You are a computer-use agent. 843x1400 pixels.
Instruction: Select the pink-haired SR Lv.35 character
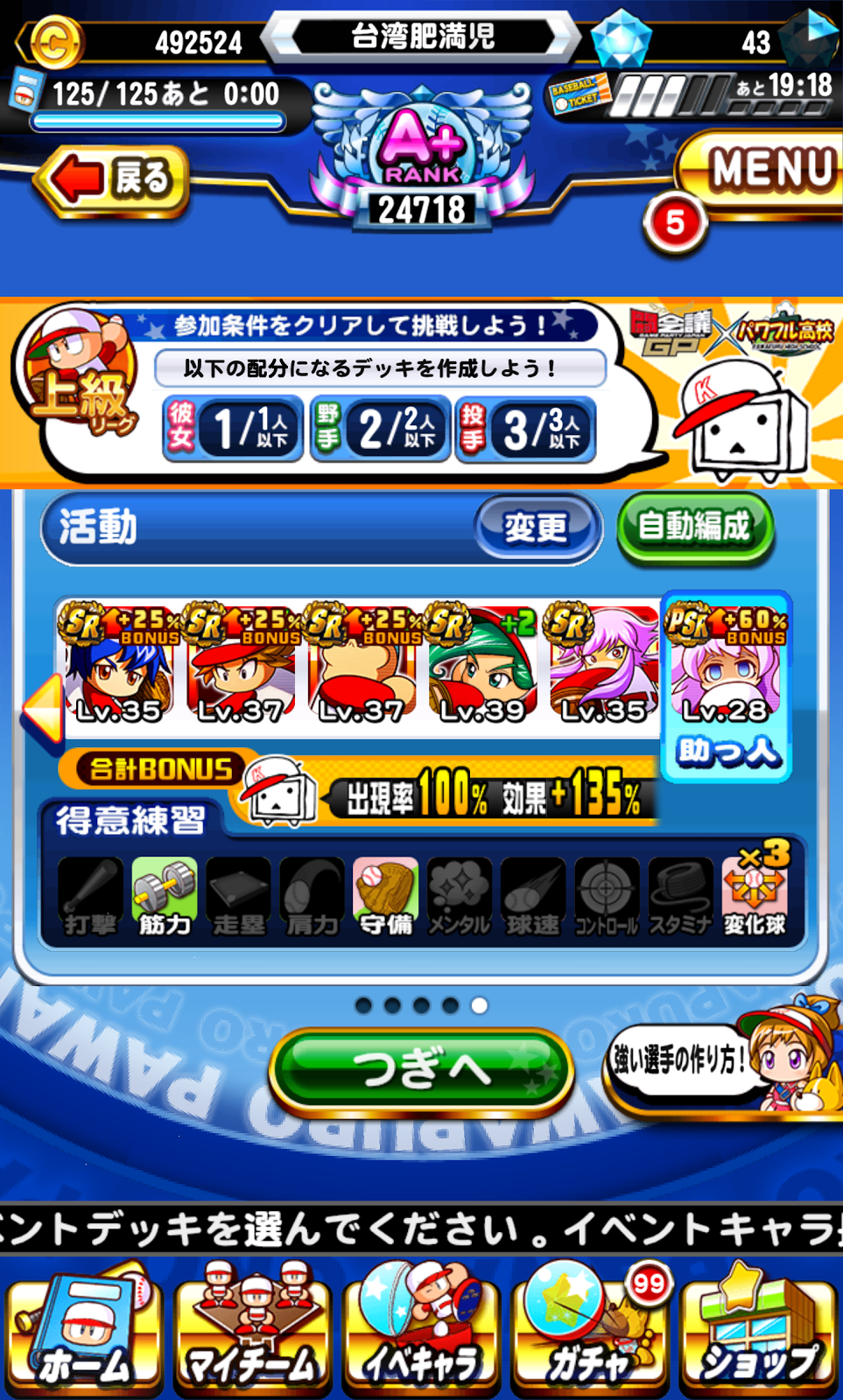pos(603,667)
